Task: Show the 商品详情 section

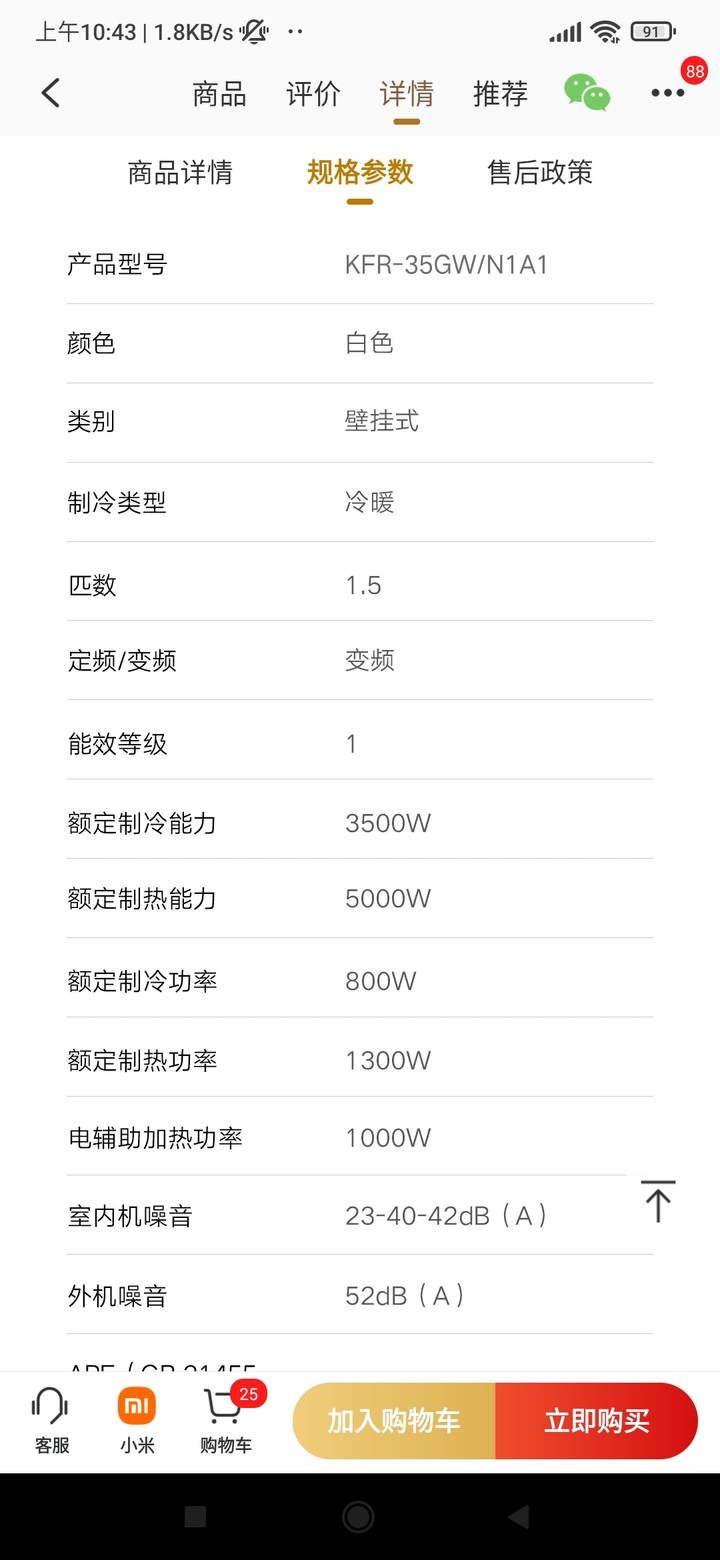Action: (180, 172)
